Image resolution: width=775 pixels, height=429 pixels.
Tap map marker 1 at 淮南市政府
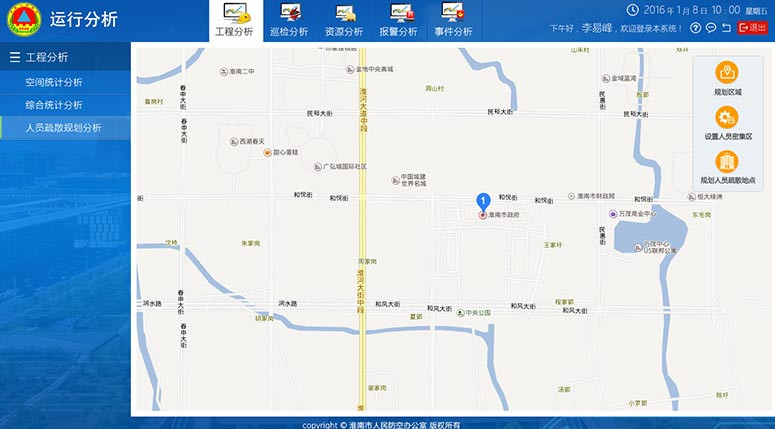coord(483,202)
